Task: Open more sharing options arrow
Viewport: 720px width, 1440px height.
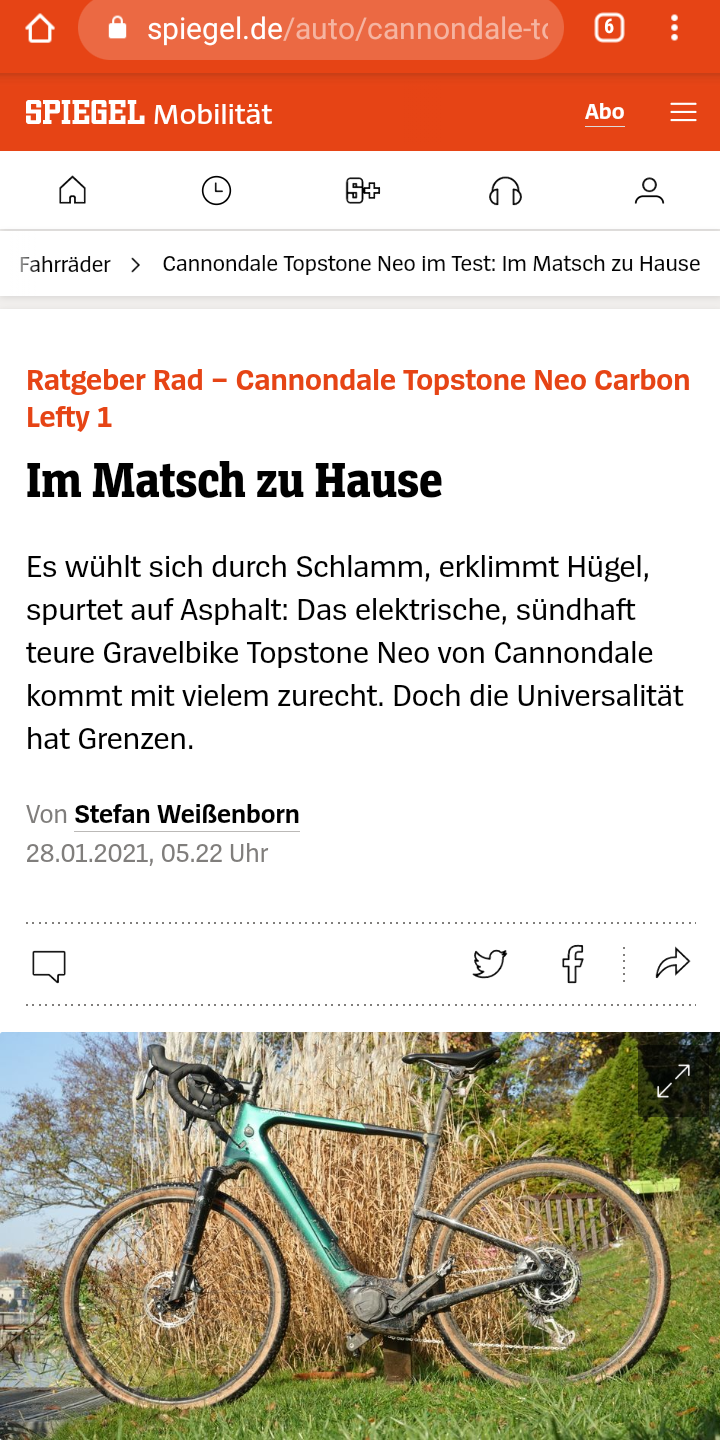Action: click(x=673, y=964)
